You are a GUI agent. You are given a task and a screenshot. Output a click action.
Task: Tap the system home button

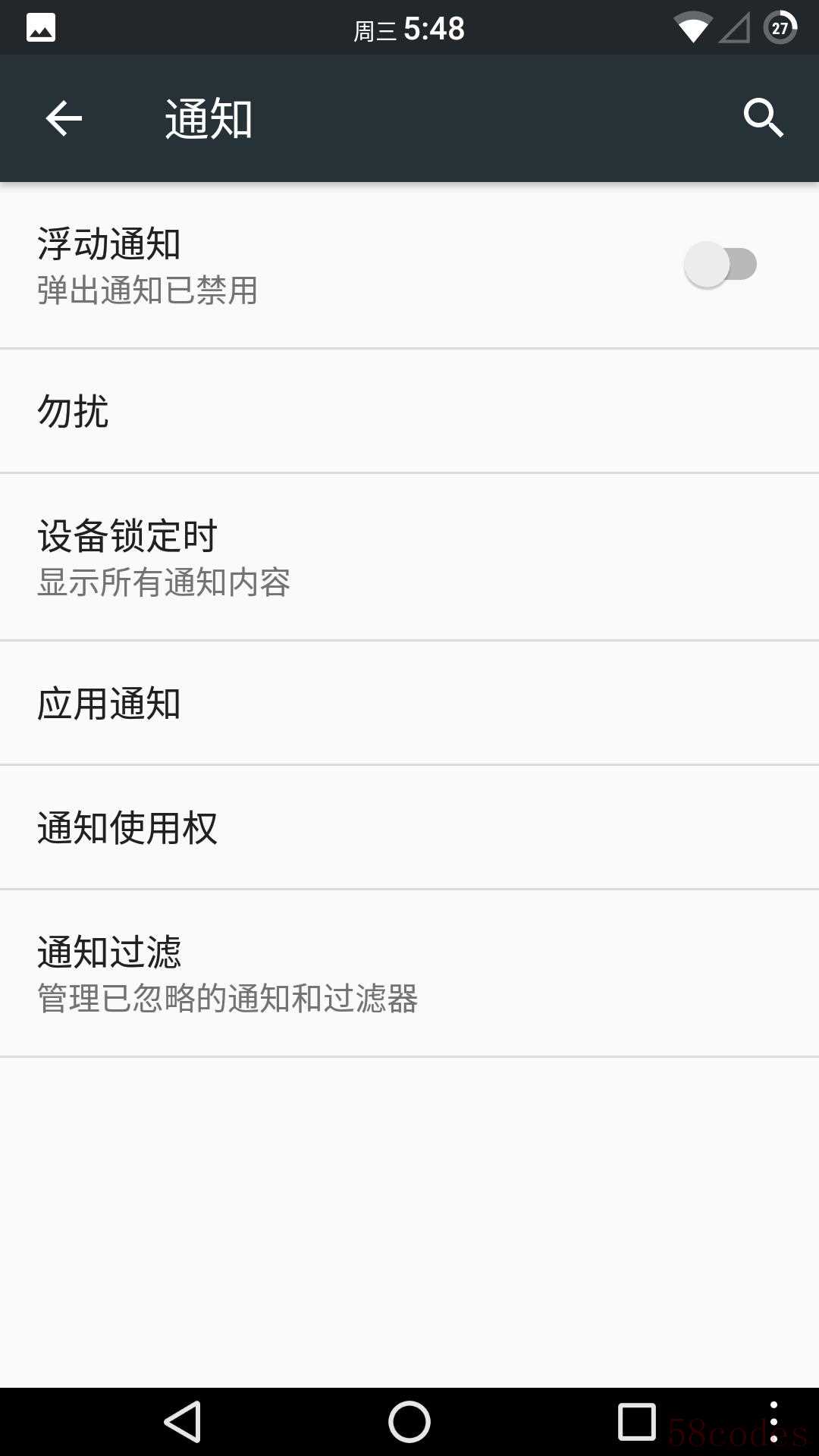tap(409, 1421)
